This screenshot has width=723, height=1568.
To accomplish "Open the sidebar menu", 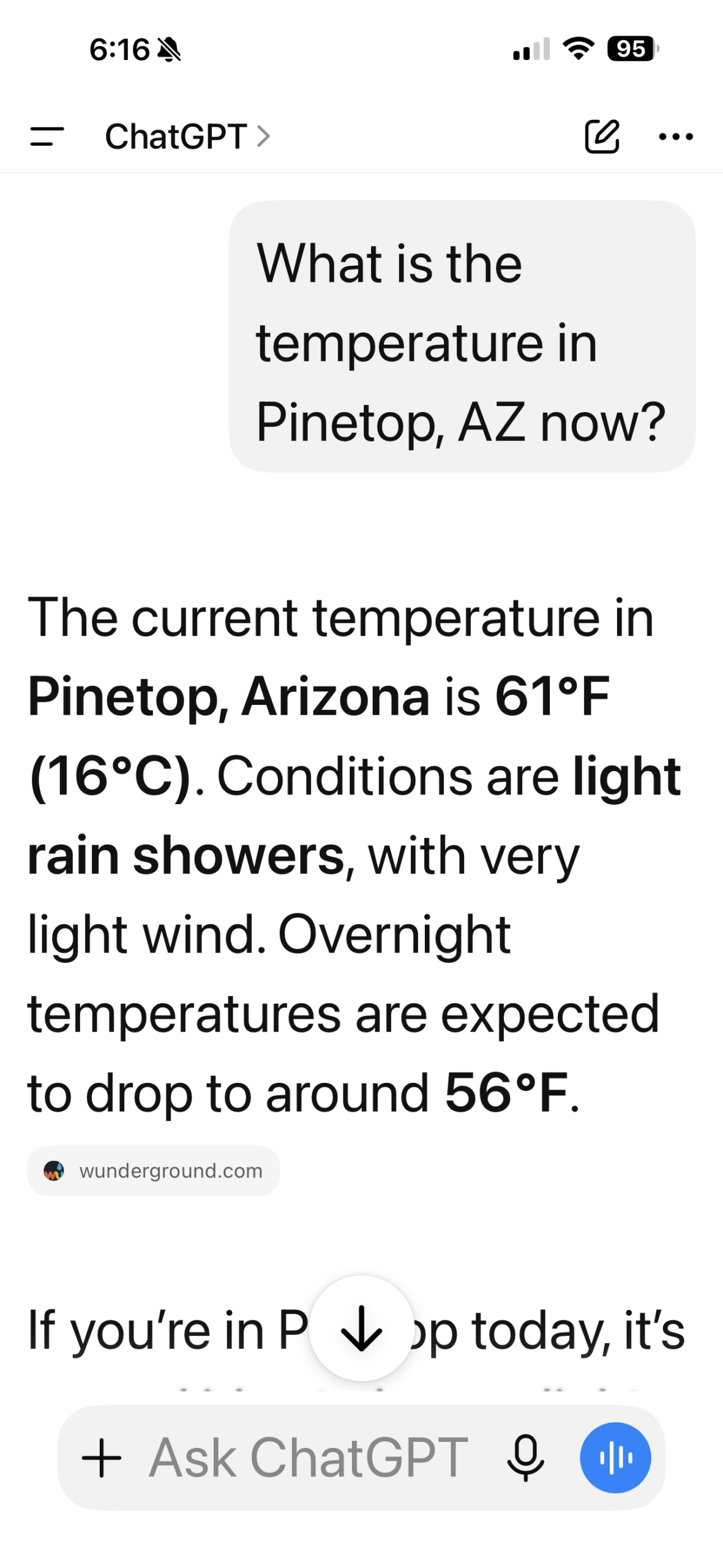I will 47,136.
